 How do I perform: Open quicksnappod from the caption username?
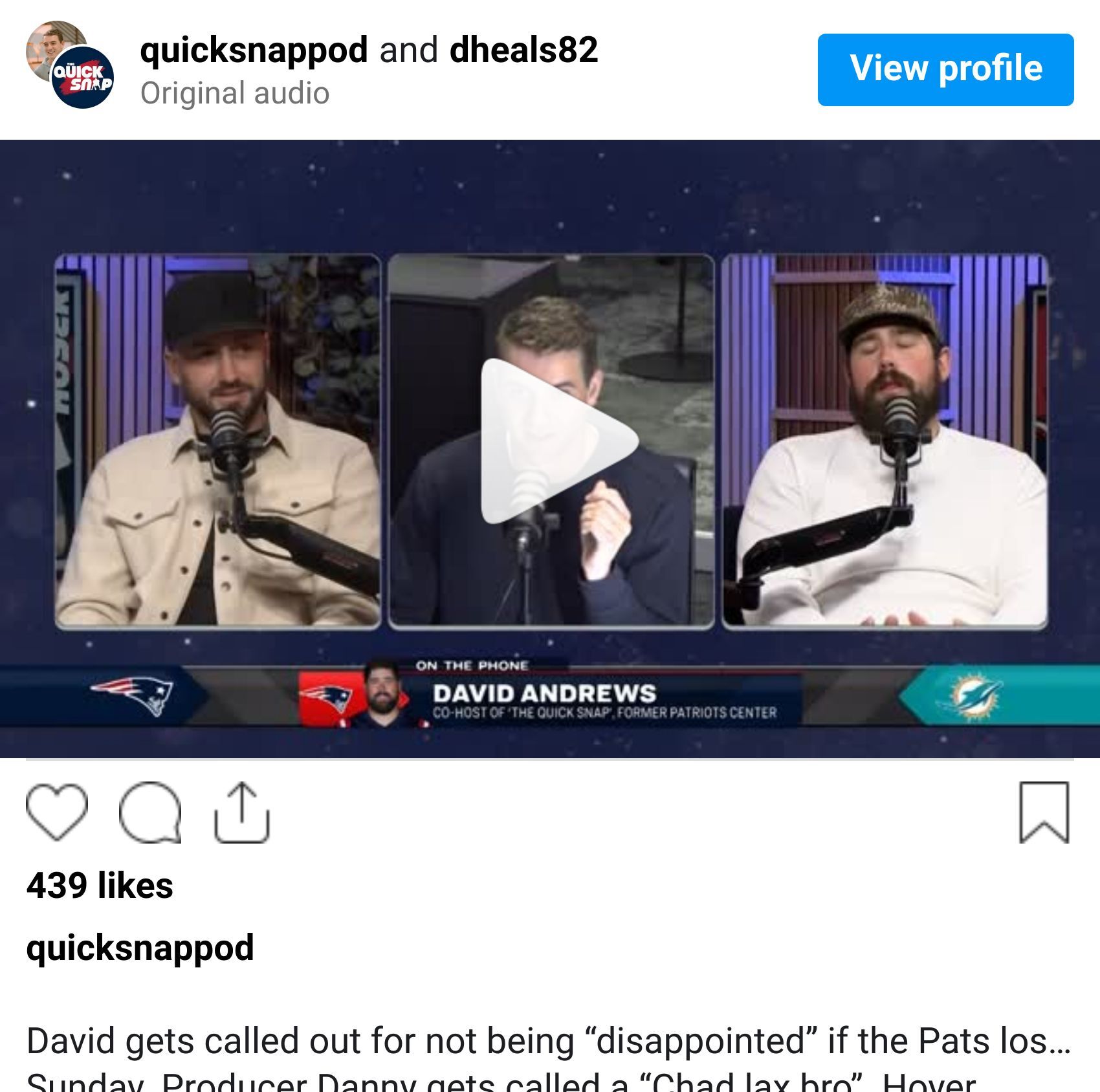140,948
